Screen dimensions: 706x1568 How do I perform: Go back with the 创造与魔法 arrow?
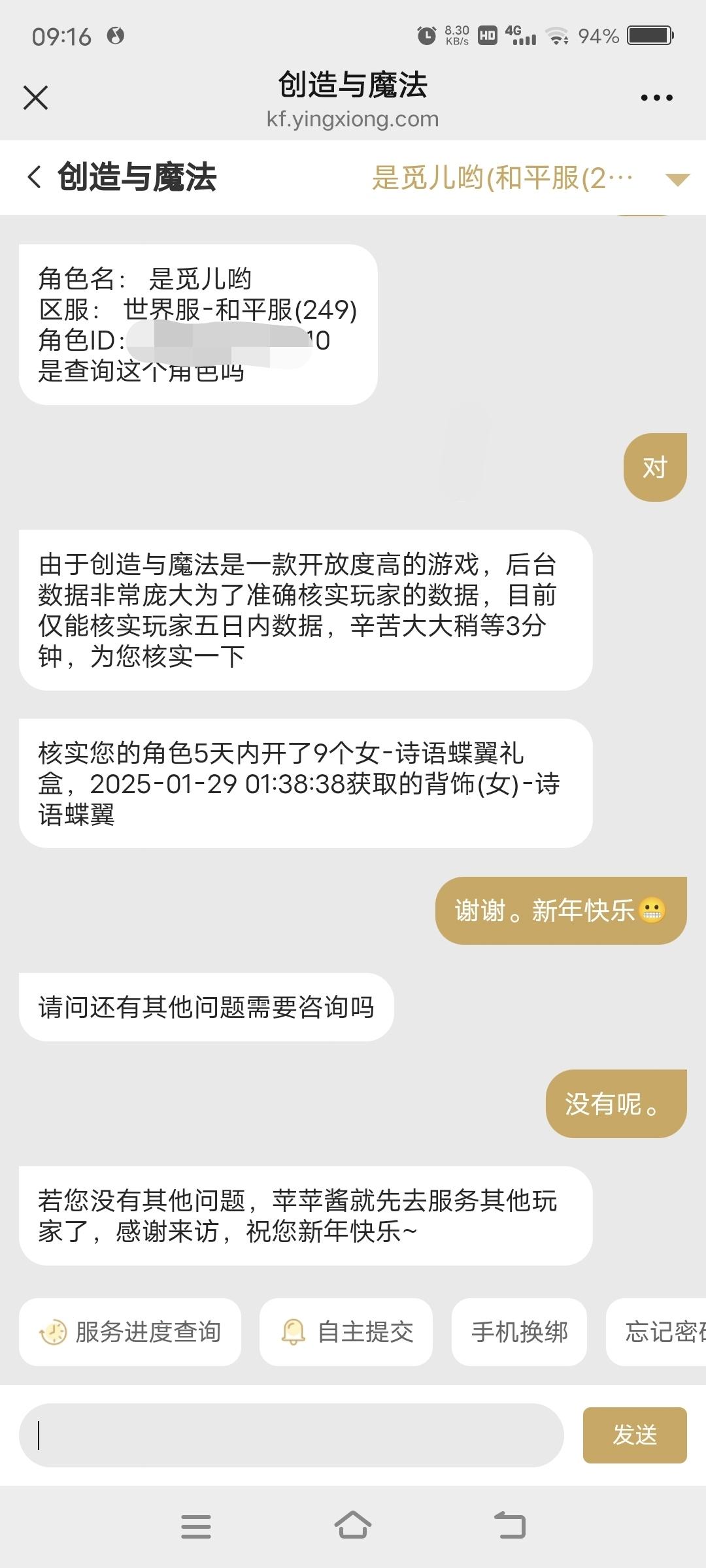[35, 177]
